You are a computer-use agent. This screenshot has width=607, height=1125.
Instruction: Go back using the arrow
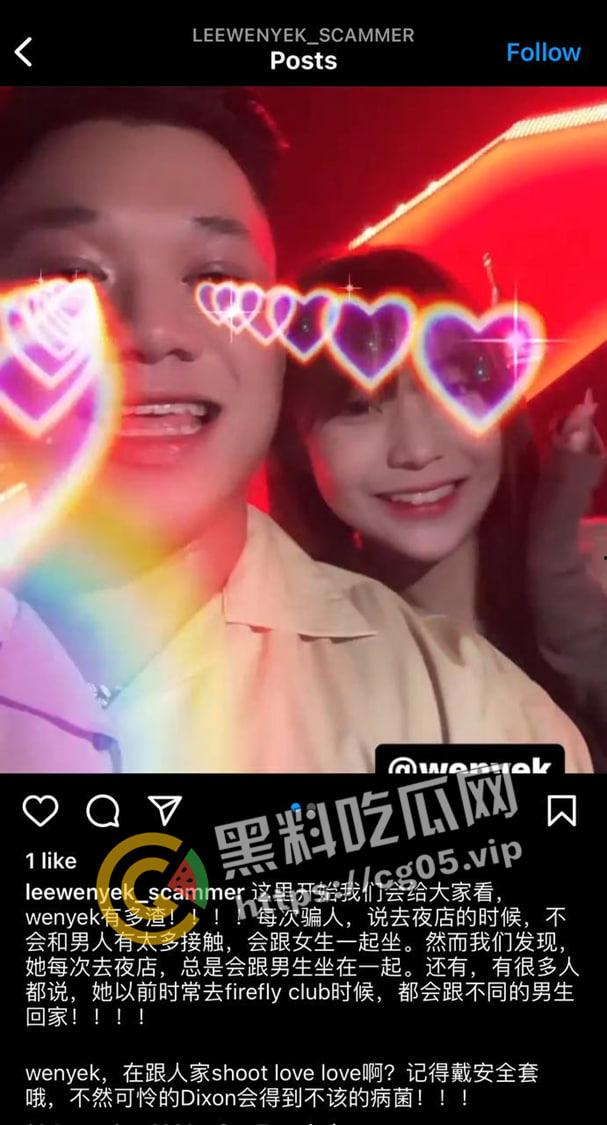(x=24, y=52)
